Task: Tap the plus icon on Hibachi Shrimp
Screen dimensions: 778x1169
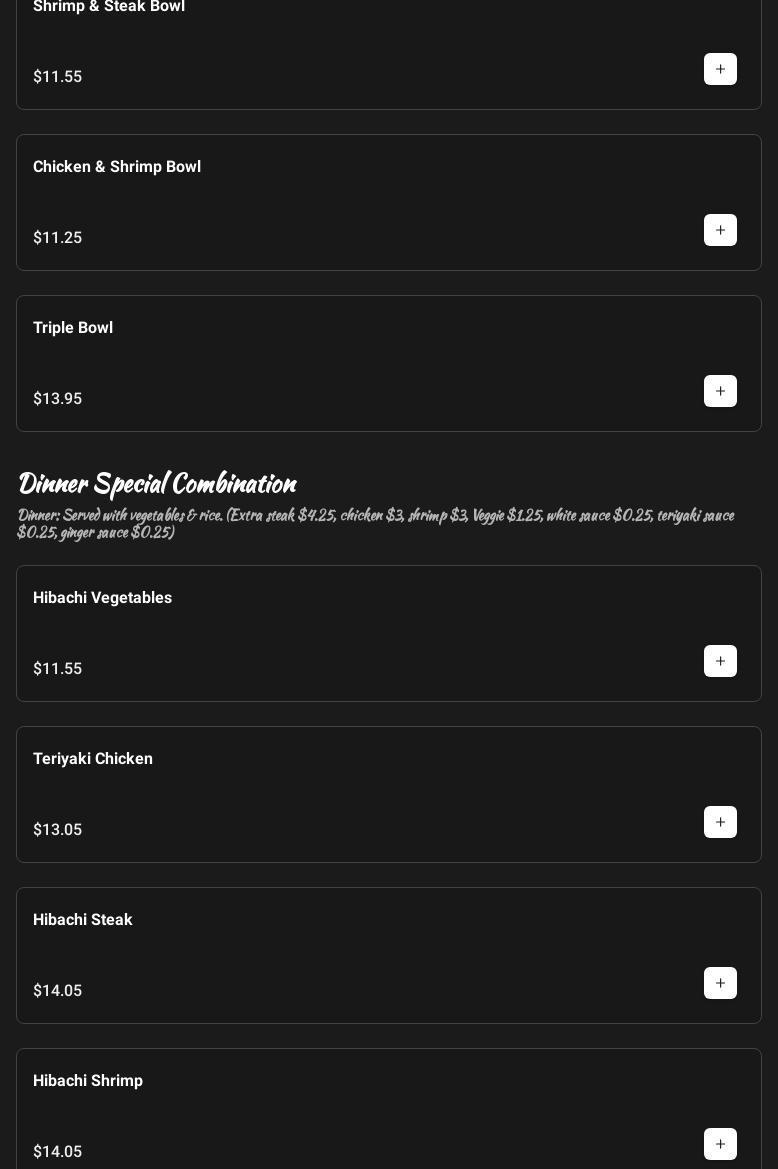Action: coord(720,1144)
